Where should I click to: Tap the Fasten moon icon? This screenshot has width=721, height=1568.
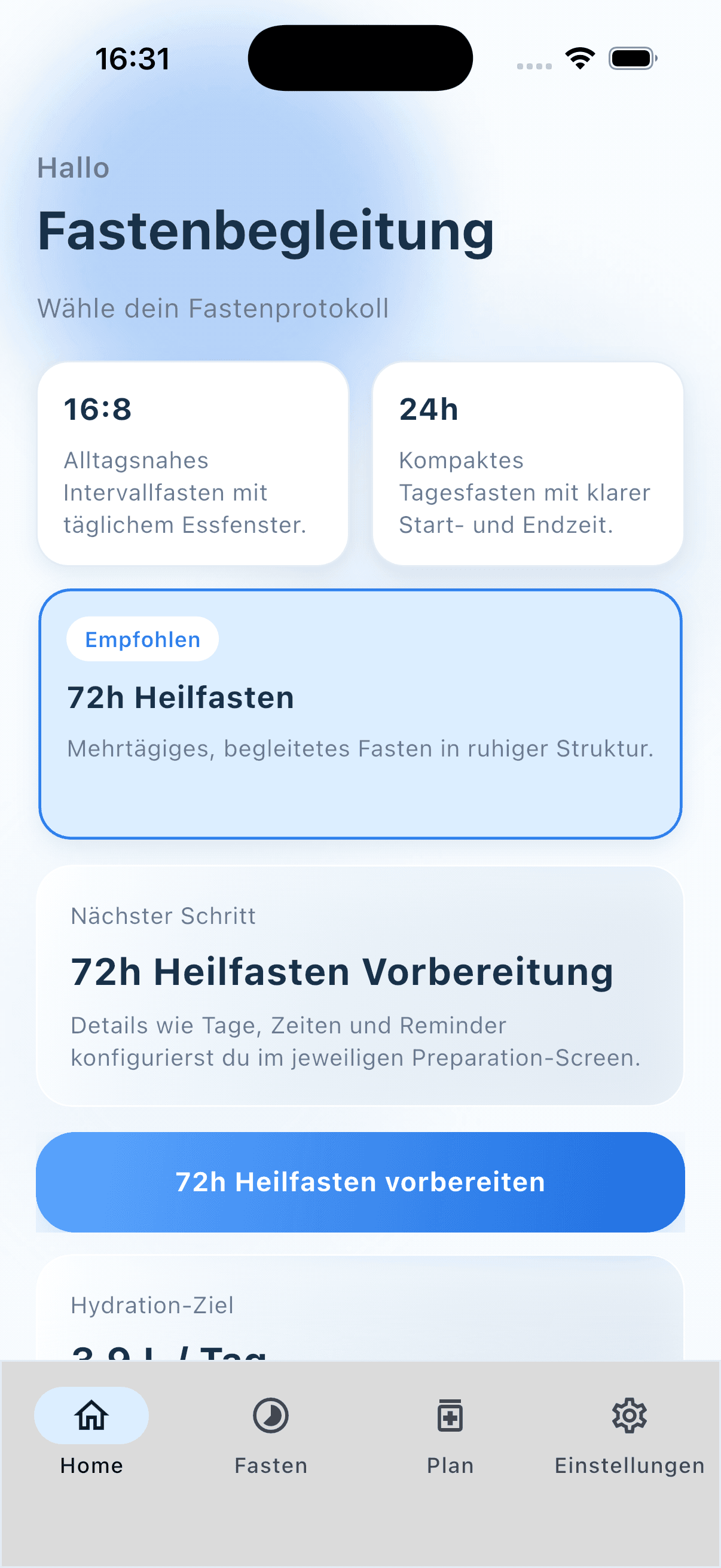pyautogui.click(x=270, y=1416)
